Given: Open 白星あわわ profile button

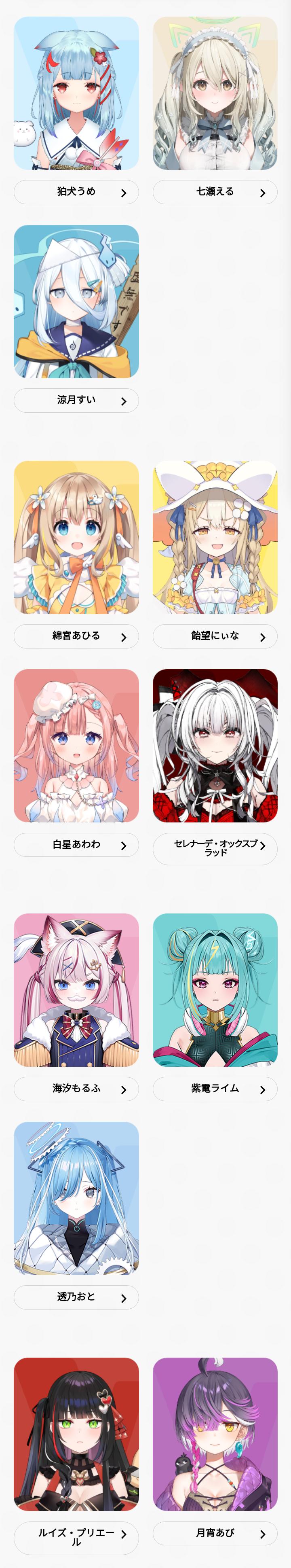Looking at the screenshot, I should pos(76,845).
